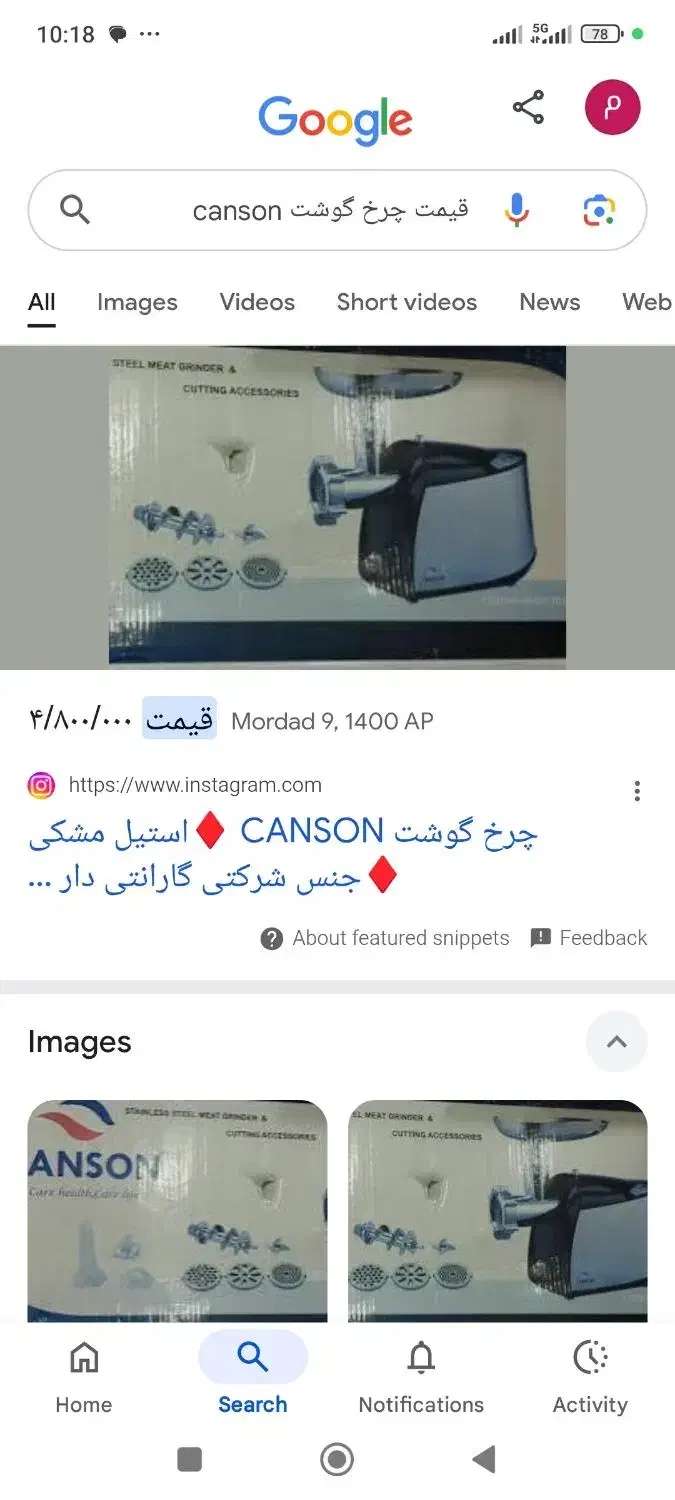This screenshot has height=1500, width=675.
Task: Switch to the News tab
Action: coord(549,302)
